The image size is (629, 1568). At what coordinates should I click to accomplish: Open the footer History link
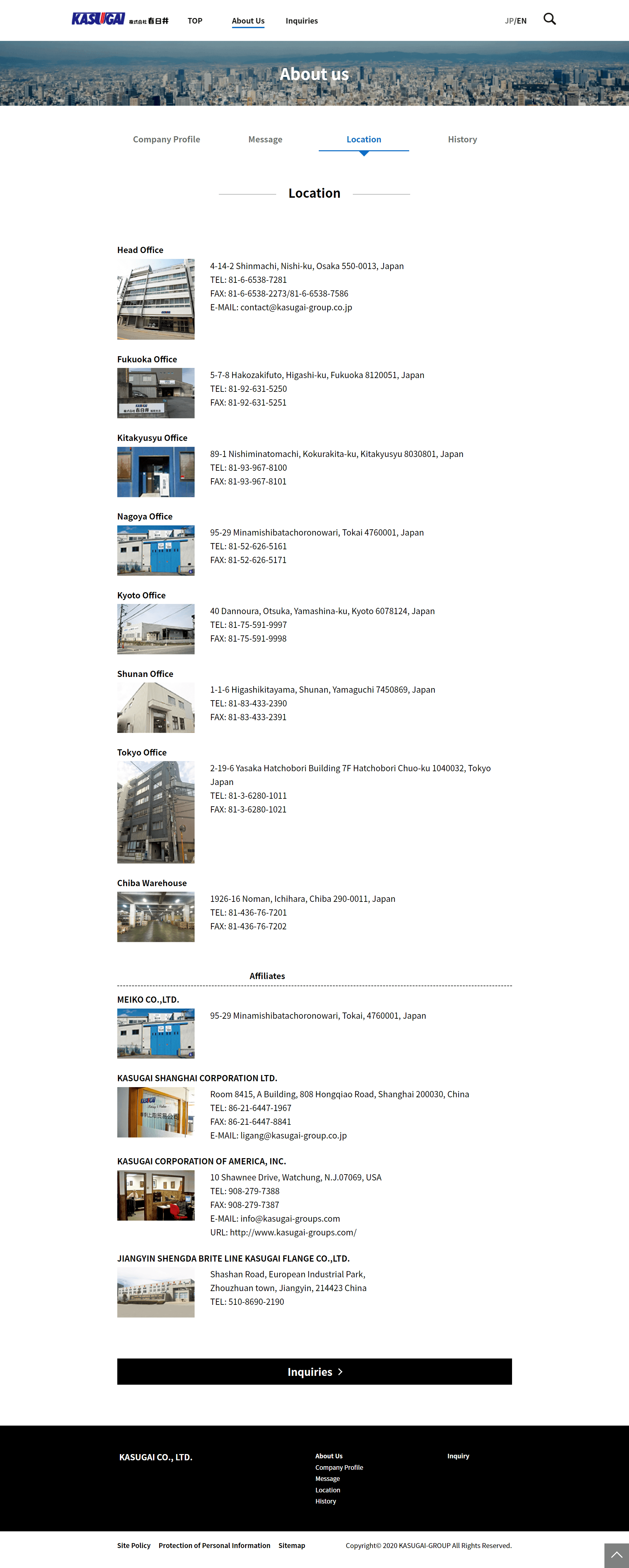pos(325,1501)
